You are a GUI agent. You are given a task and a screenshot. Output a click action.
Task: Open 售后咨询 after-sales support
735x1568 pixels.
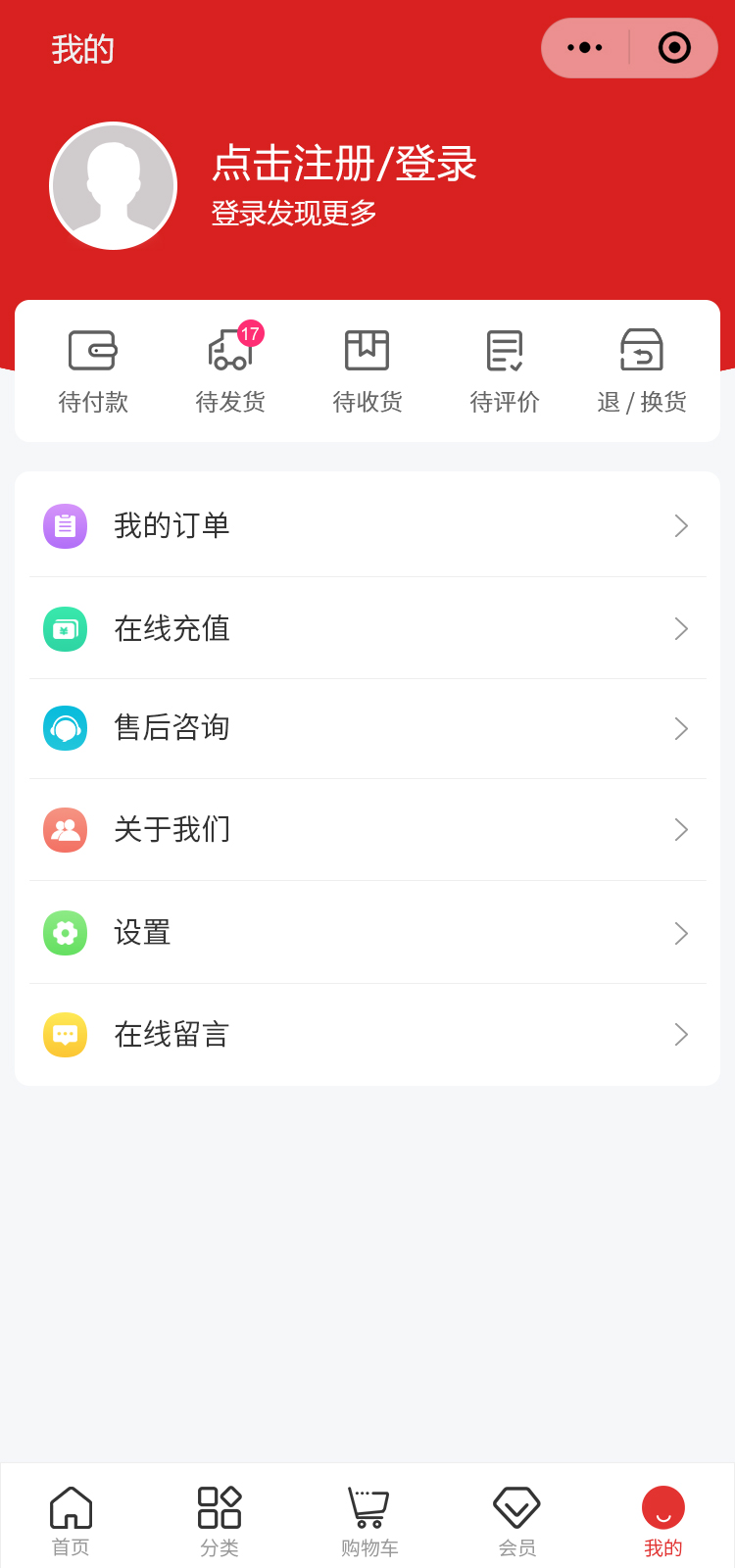(367, 728)
